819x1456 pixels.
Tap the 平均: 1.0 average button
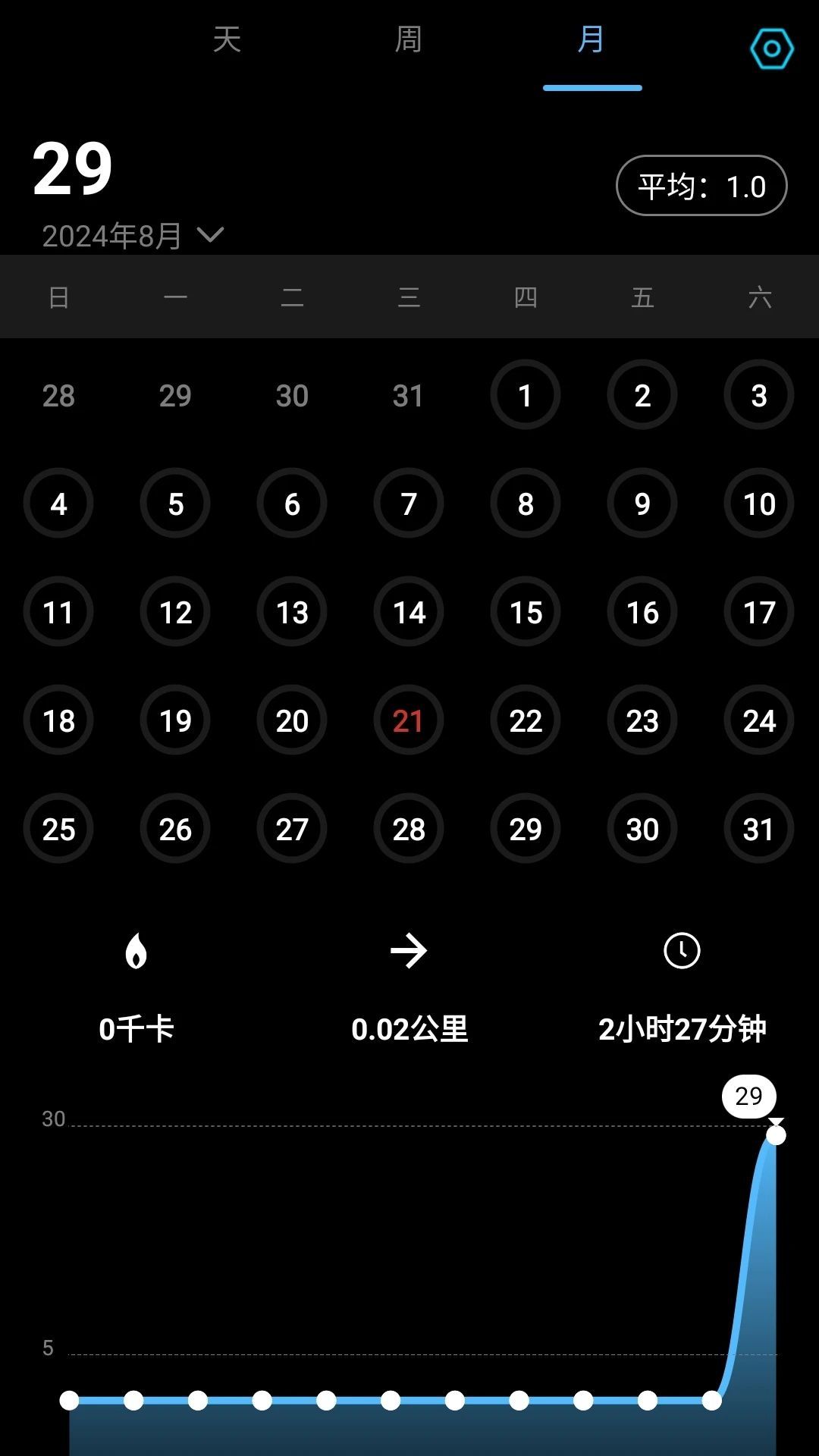[x=701, y=186]
